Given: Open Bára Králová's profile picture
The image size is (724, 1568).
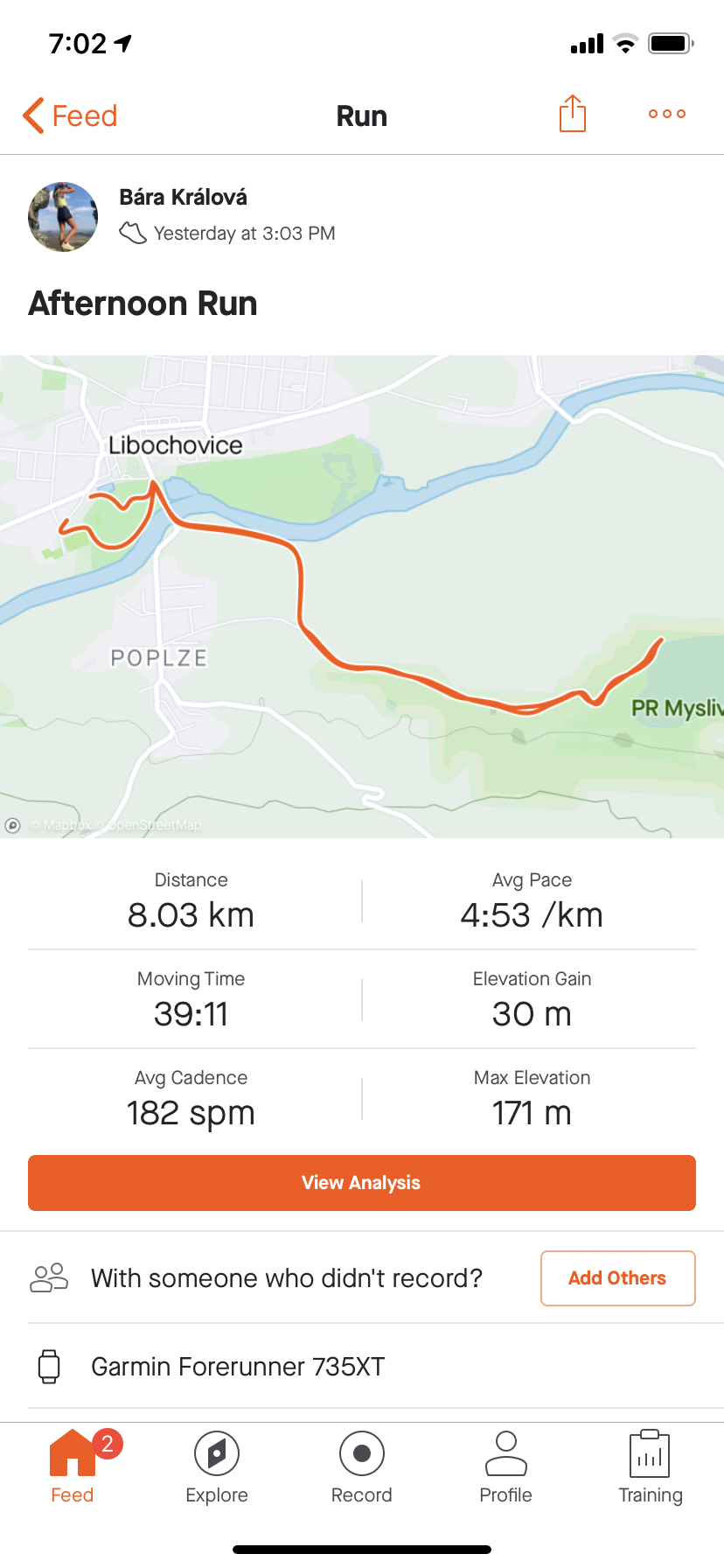Looking at the screenshot, I should (63, 217).
